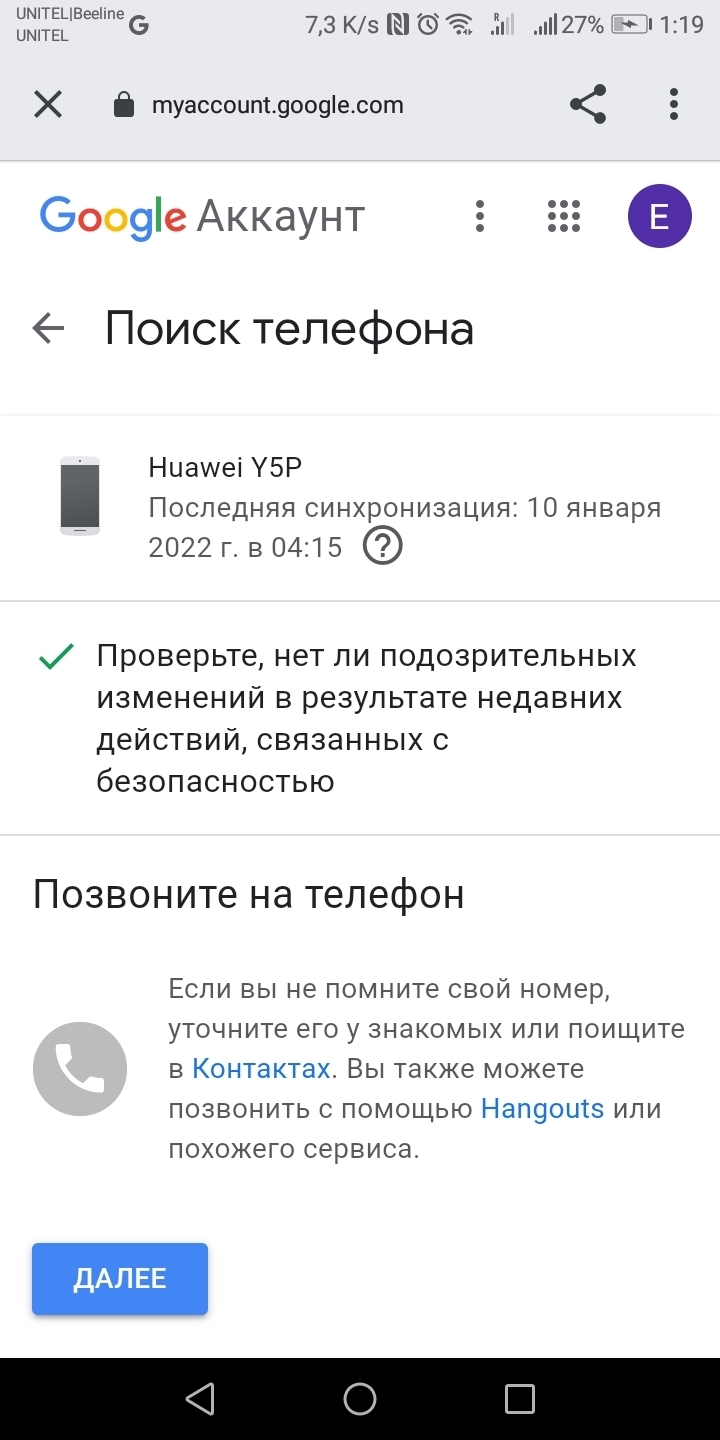The width and height of the screenshot is (720, 1440).
Task: Go to the system home screen
Action: point(360,1399)
